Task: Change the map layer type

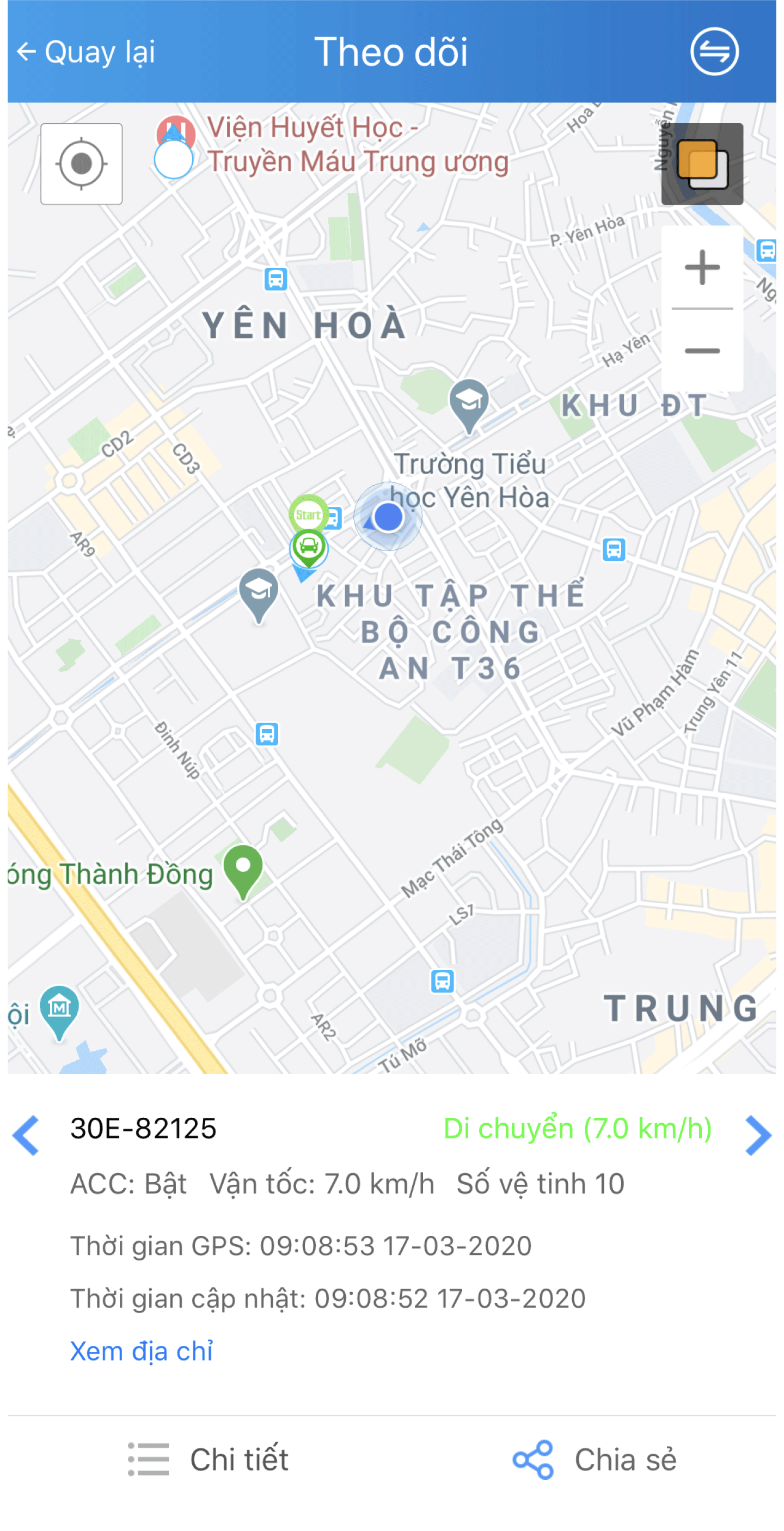Action: [x=702, y=164]
